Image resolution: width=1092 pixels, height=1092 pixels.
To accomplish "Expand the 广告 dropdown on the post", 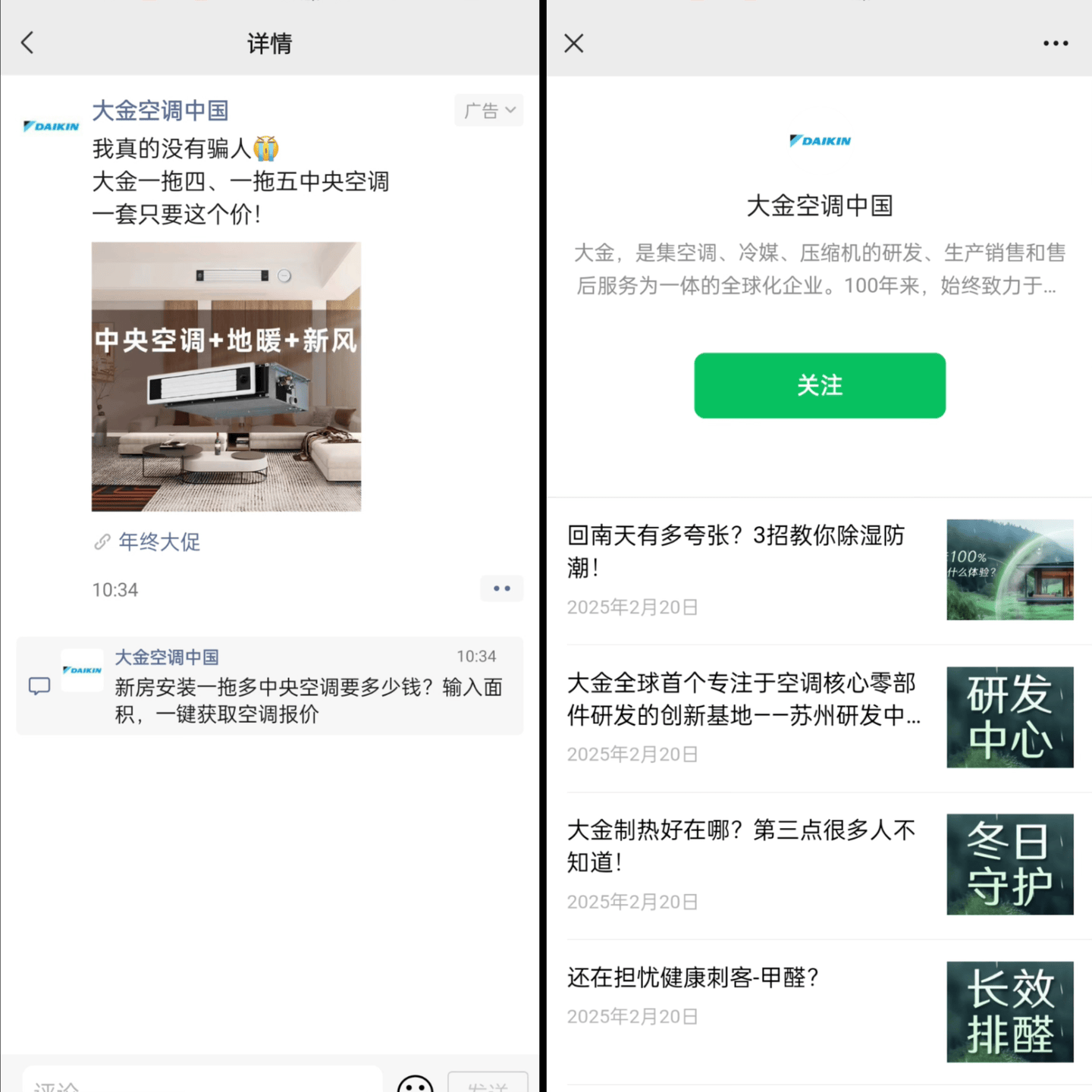I will [489, 111].
